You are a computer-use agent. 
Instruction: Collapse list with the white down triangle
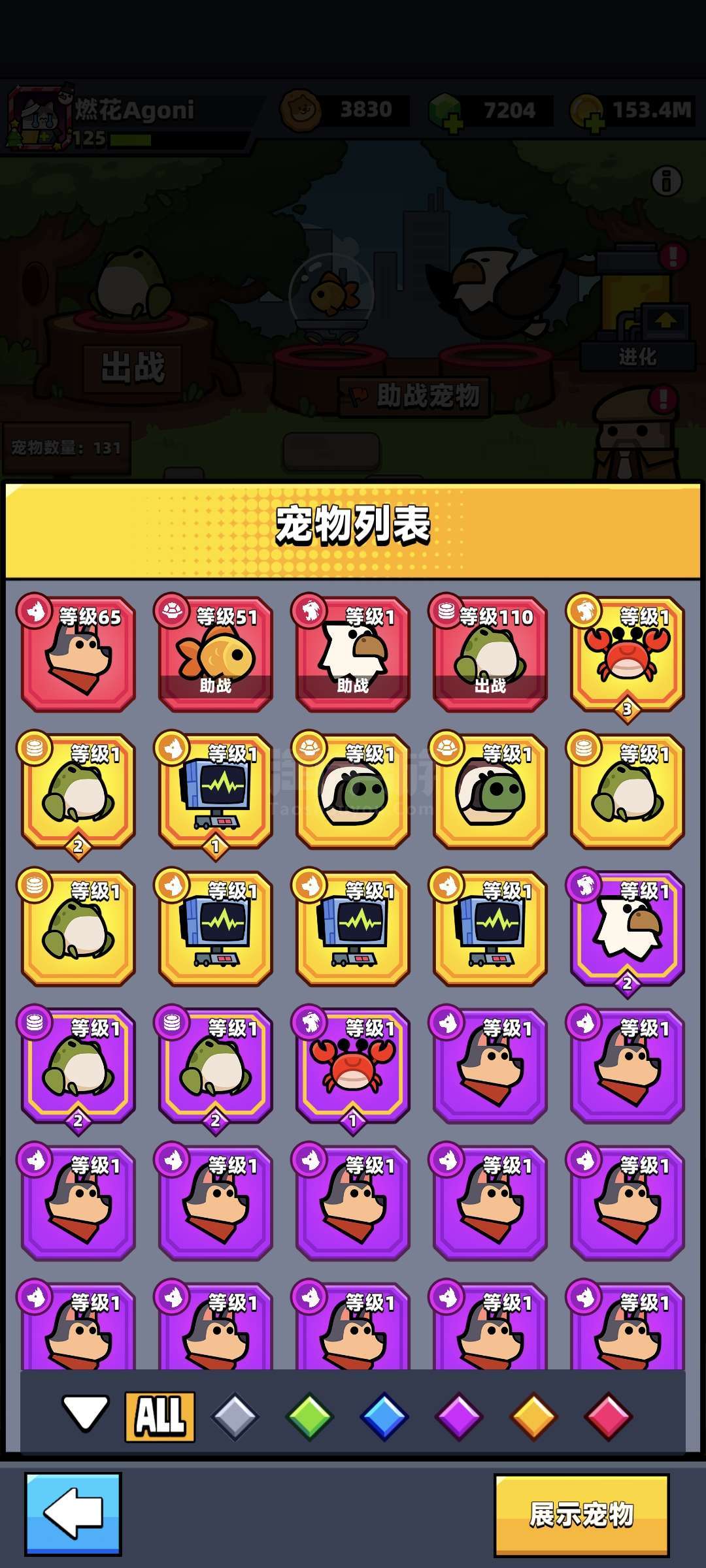pos(86,1414)
